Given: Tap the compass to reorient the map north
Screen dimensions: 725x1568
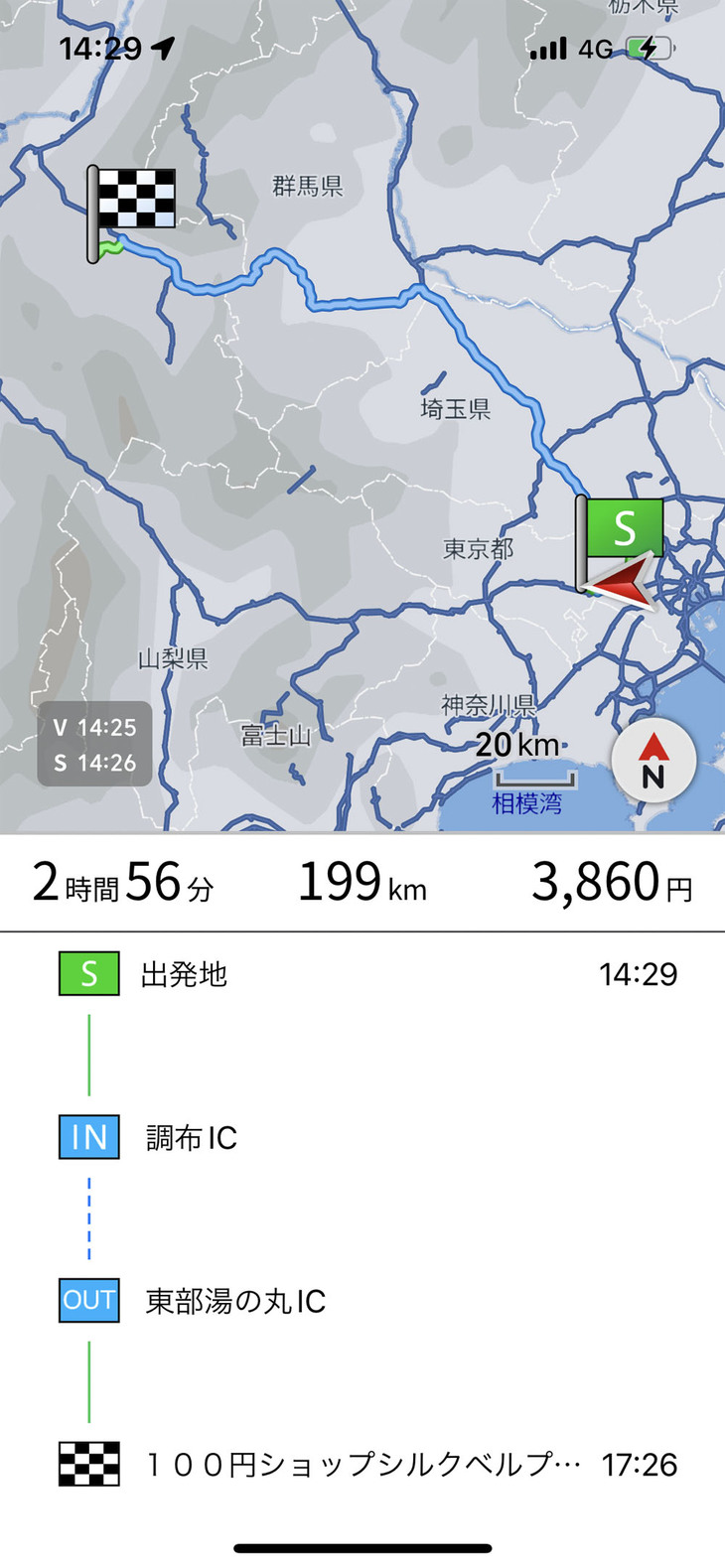Looking at the screenshot, I should [x=653, y=761].
